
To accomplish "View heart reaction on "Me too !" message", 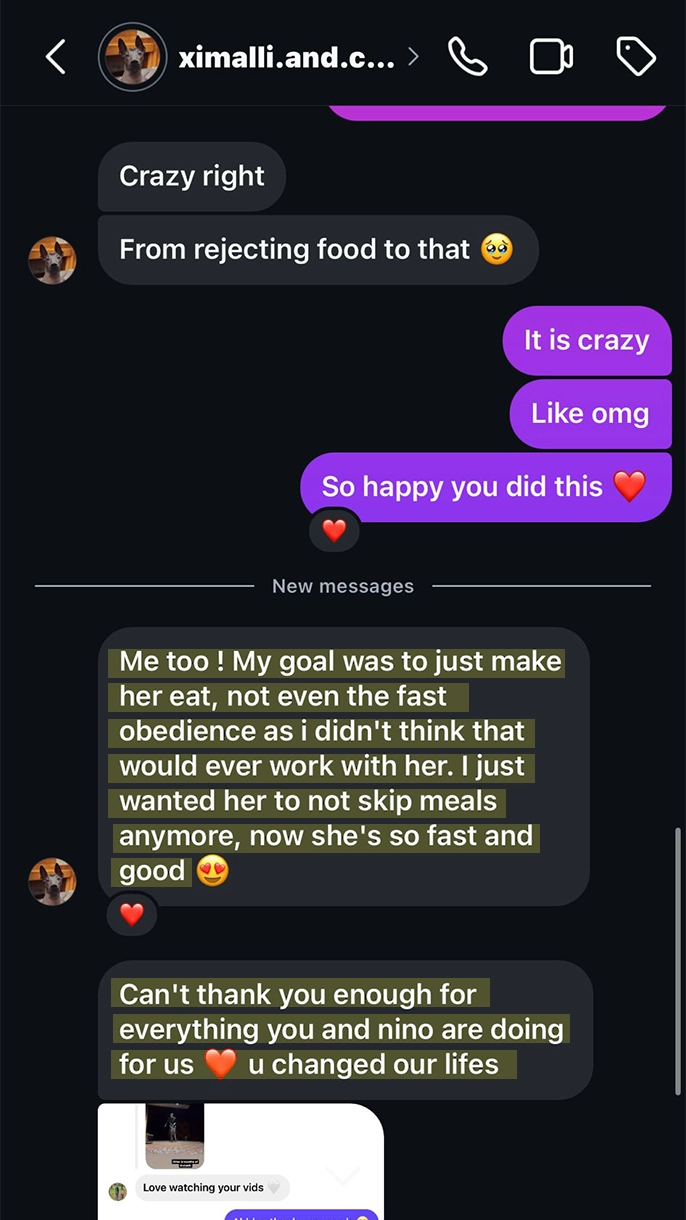I will click(132, 913).
